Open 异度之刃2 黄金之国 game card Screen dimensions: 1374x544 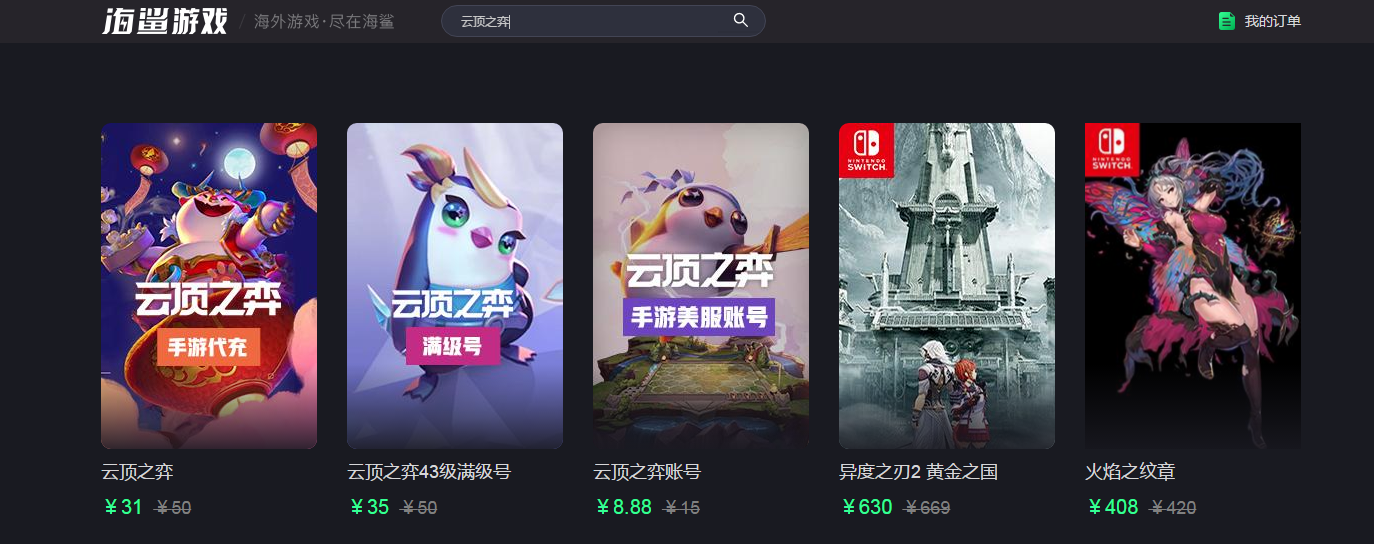[947, 286]
